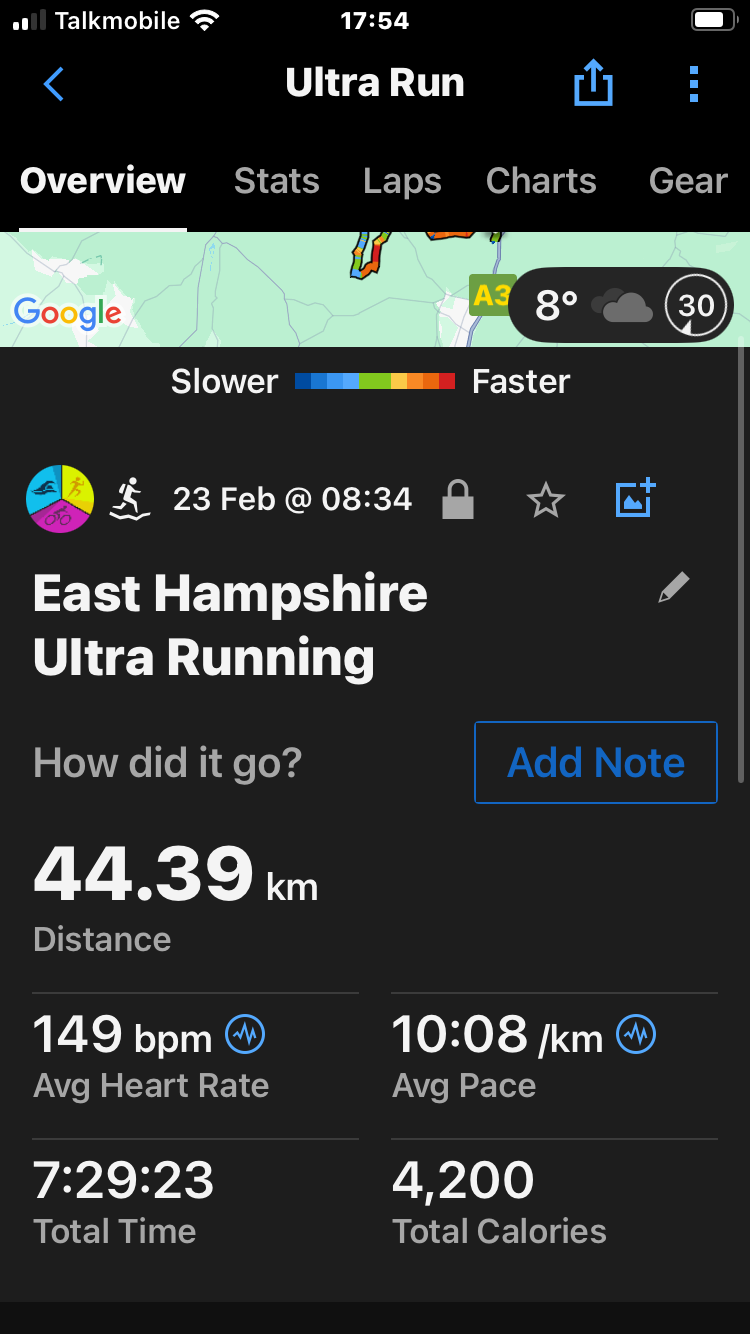Open pace chart icon beside 10:08 /km
The image size is (750, 1334).
point(636,1035)
